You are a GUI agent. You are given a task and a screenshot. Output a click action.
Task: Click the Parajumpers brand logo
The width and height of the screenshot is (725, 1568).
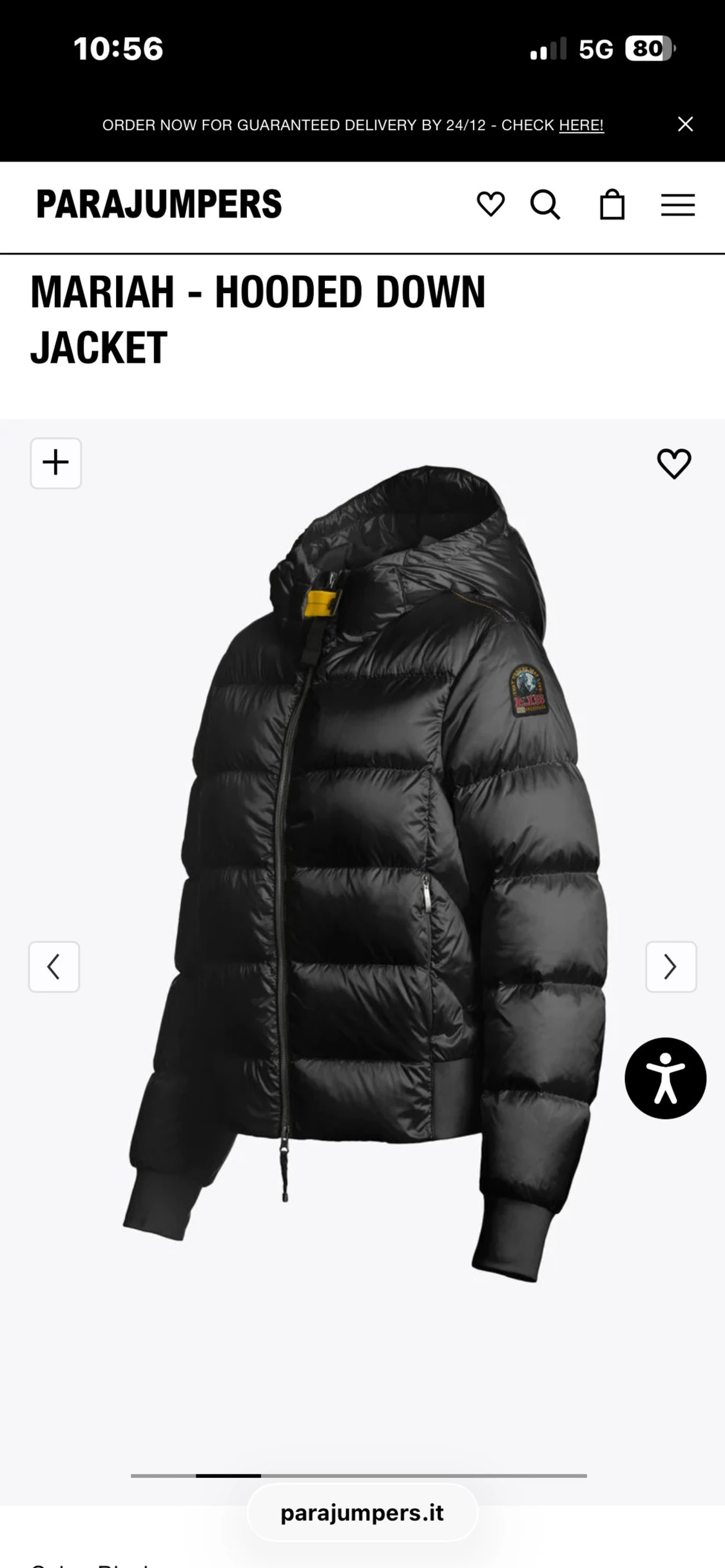160,205
